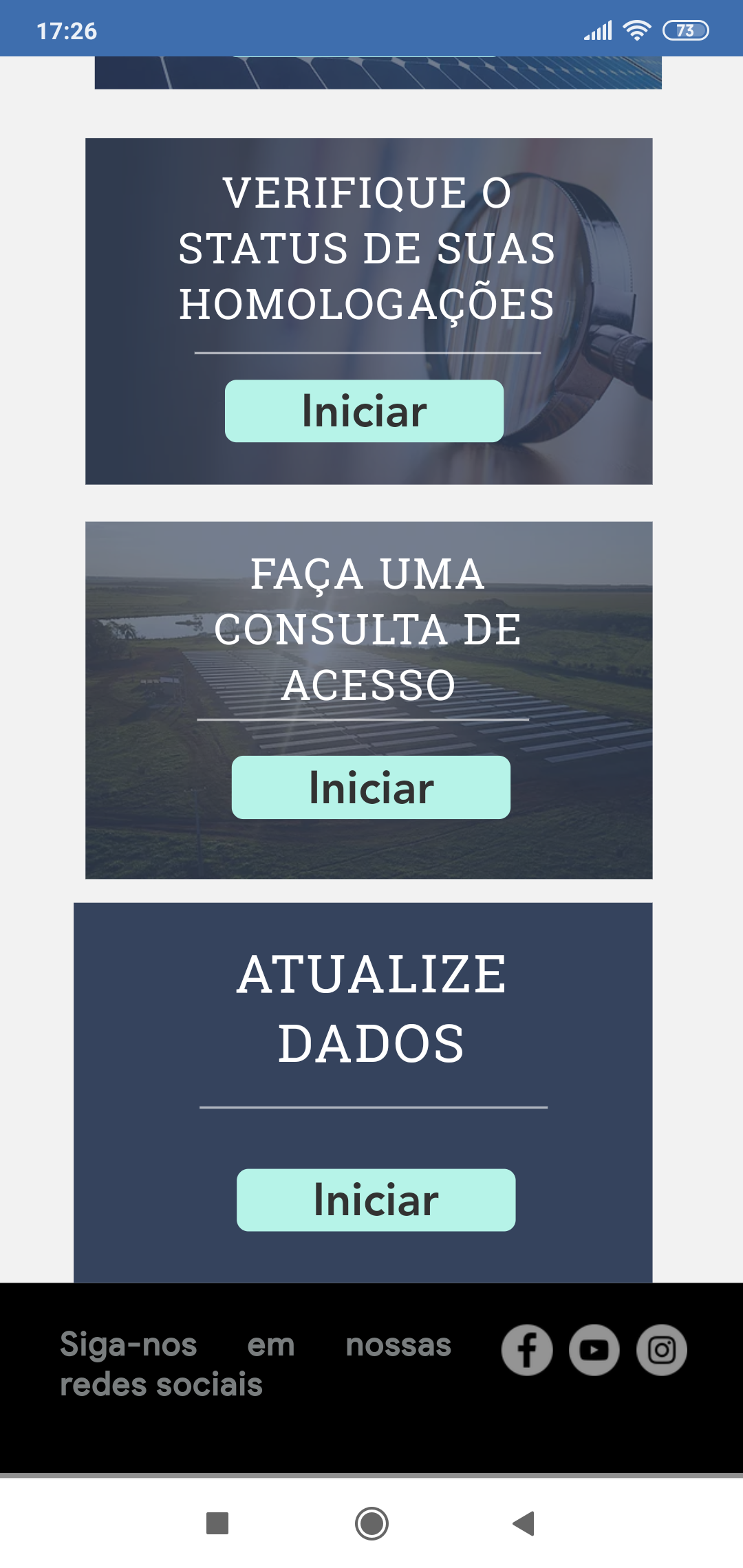743x1568 pixels.
Task: Visit the YouTube channel
Action: click(594, 1350)
